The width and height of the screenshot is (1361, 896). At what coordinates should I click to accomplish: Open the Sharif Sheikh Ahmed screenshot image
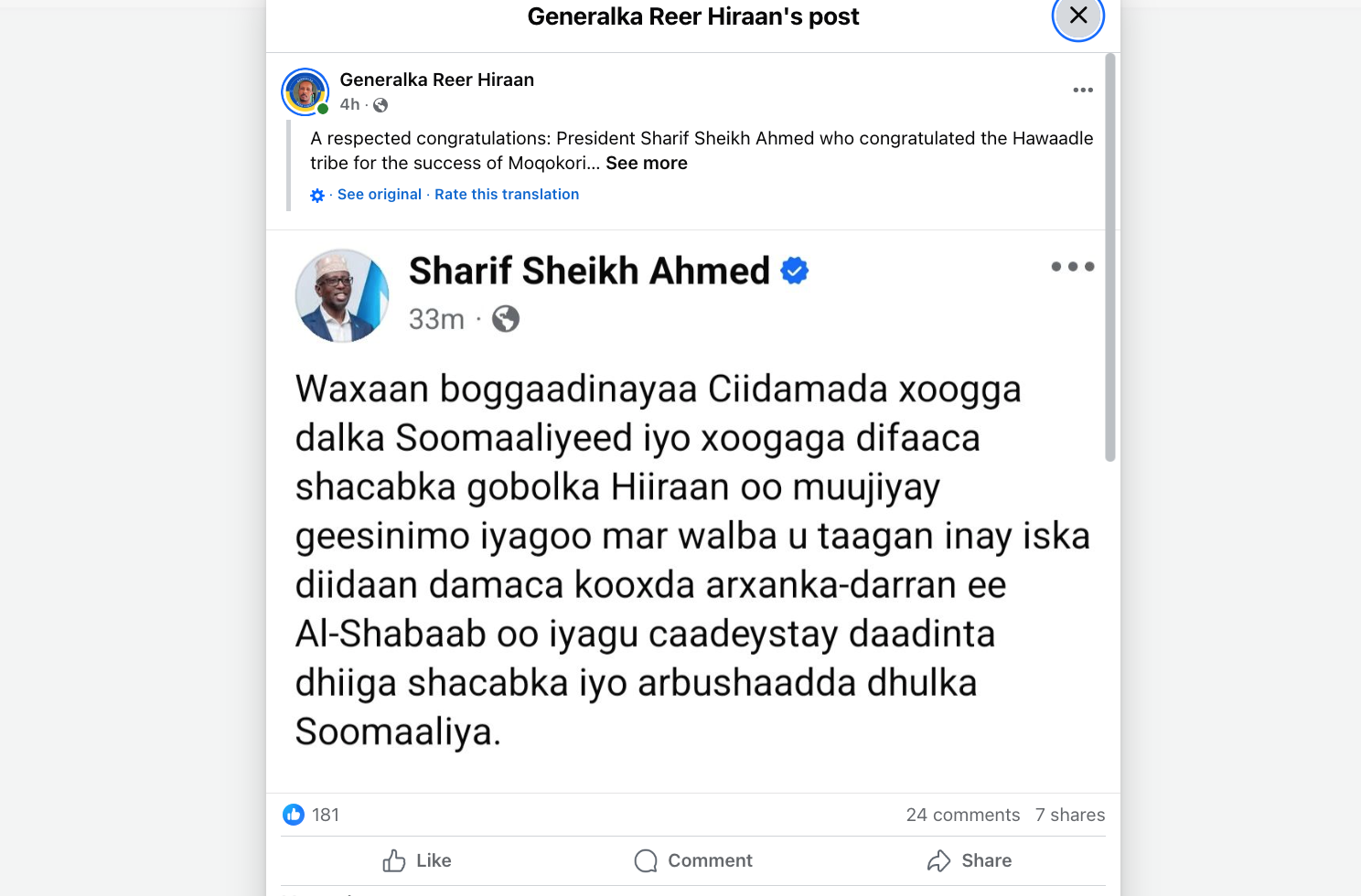692,512
